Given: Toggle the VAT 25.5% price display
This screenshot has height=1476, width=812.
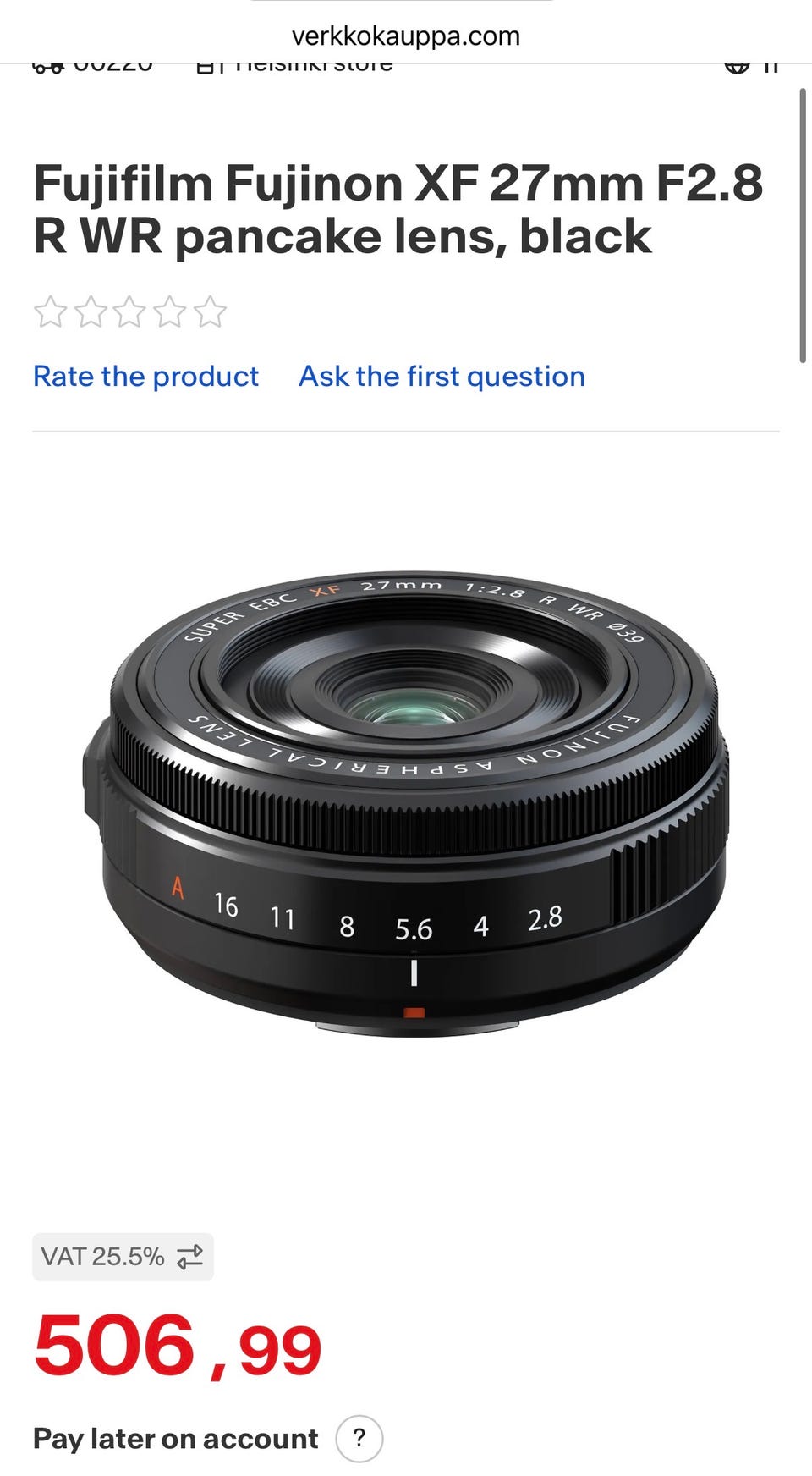Looking at the screenshot, I should point(123,1257).
